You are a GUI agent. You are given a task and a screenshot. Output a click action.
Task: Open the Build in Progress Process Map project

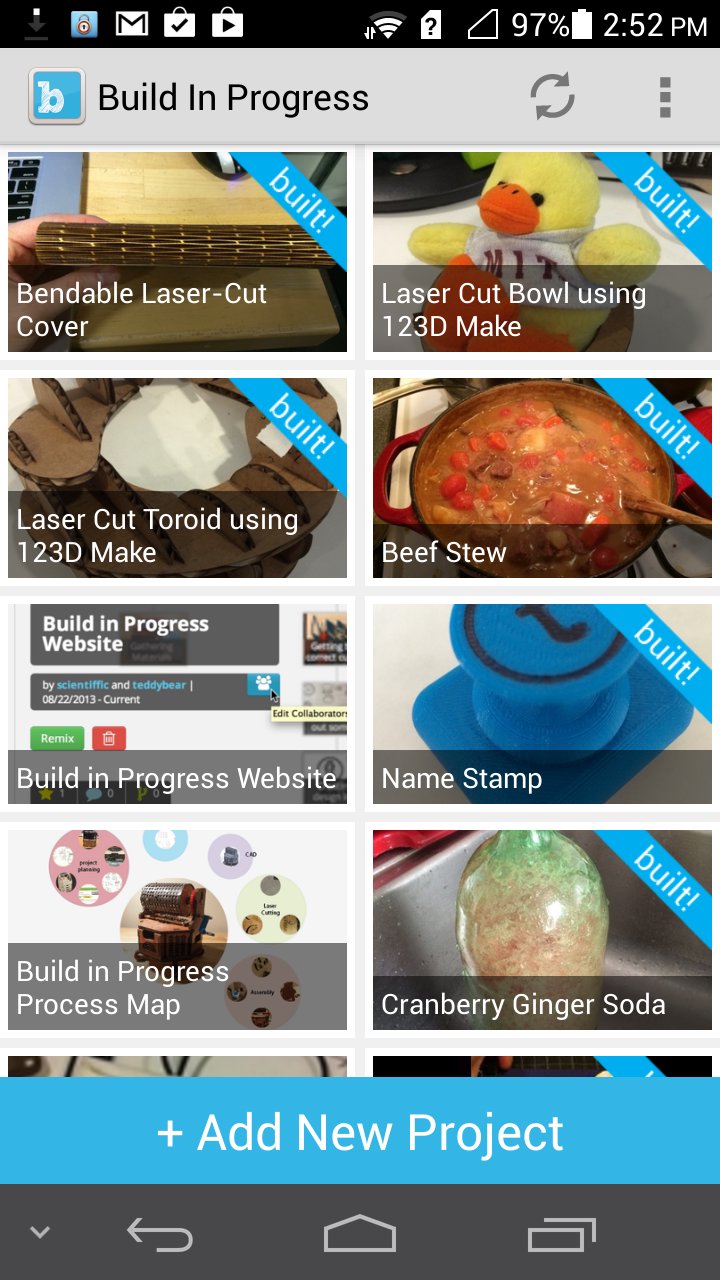178,929
